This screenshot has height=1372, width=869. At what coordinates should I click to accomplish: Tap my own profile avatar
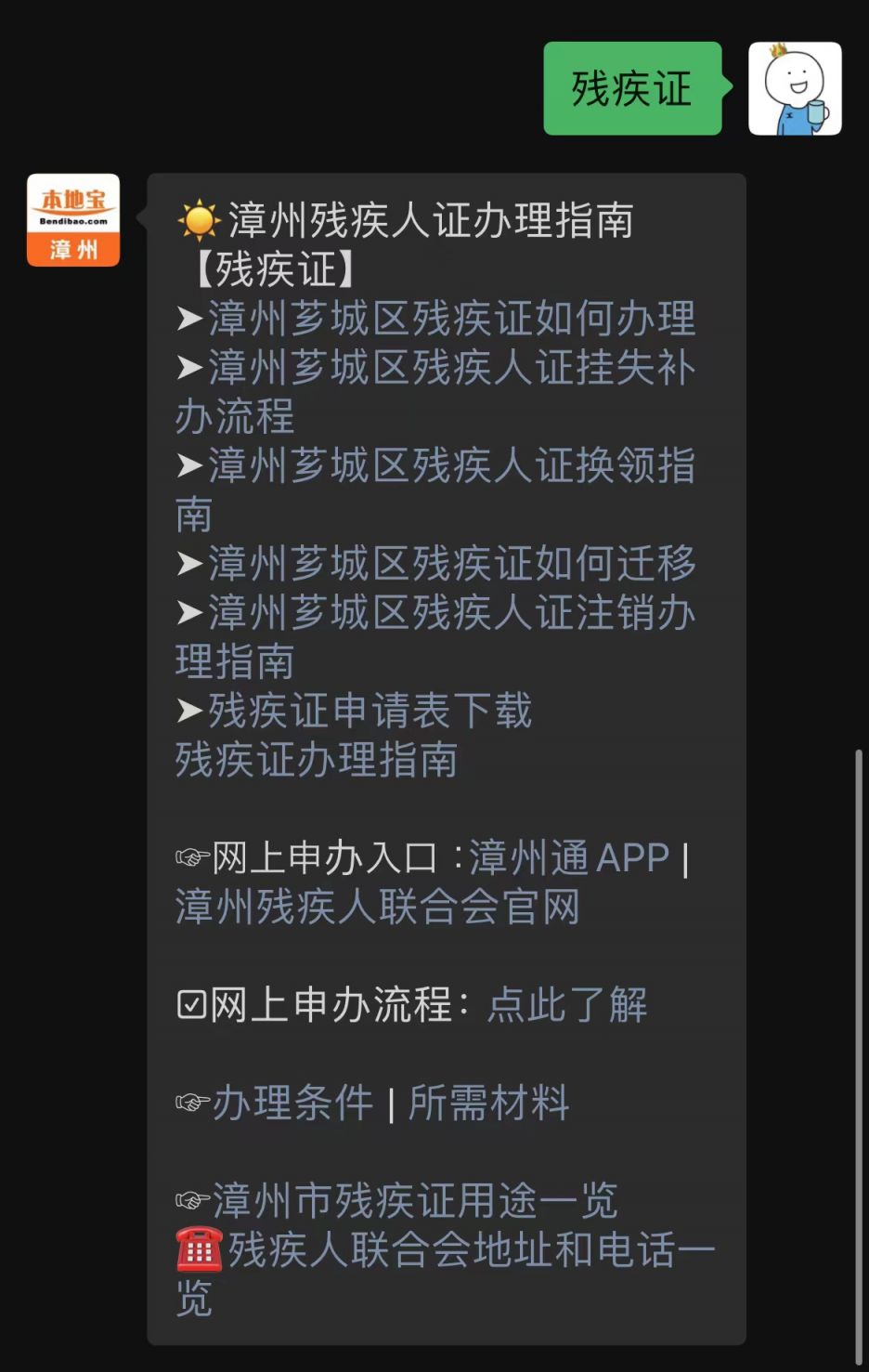pos(795,88)
